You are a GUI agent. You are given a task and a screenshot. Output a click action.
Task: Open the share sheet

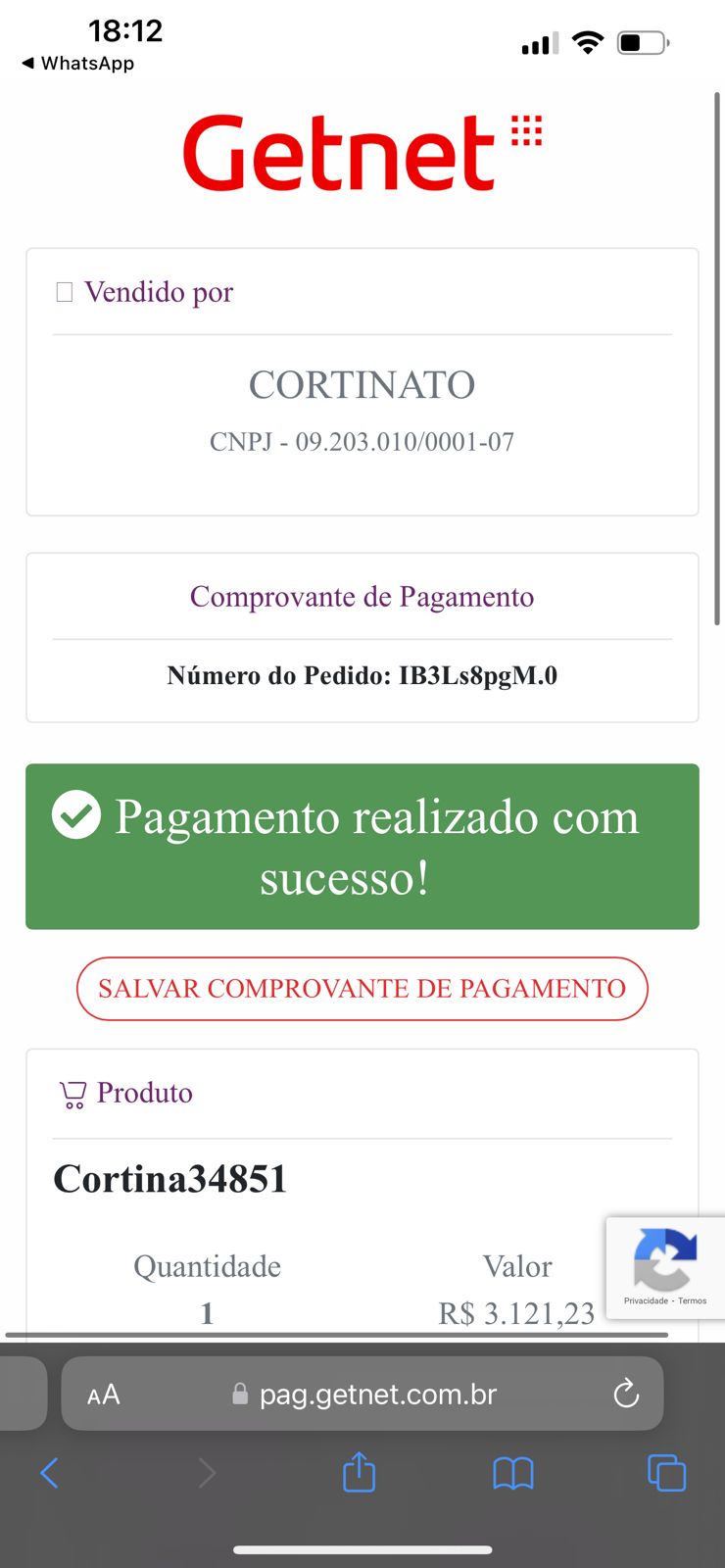point(359,1471)
